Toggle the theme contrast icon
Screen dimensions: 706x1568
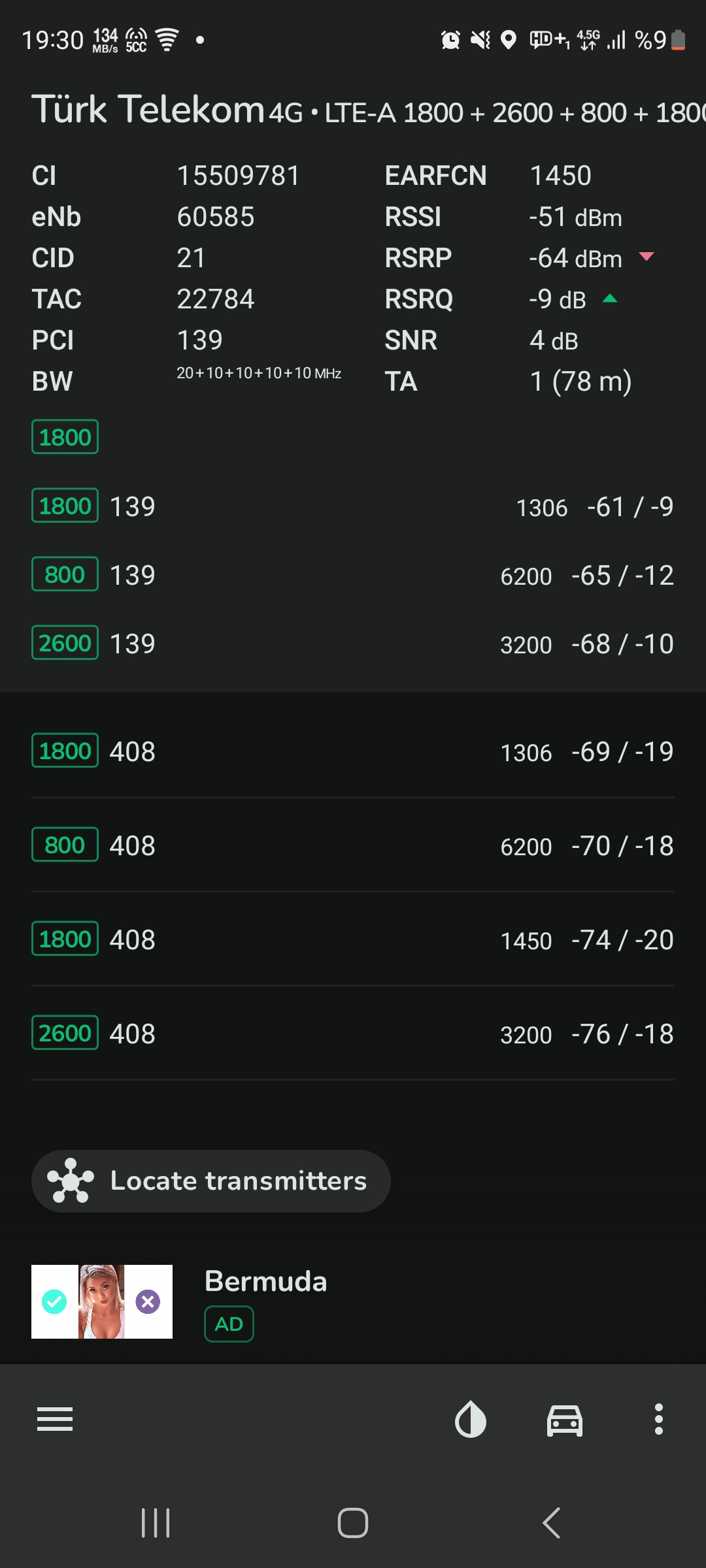(471, 1419)
